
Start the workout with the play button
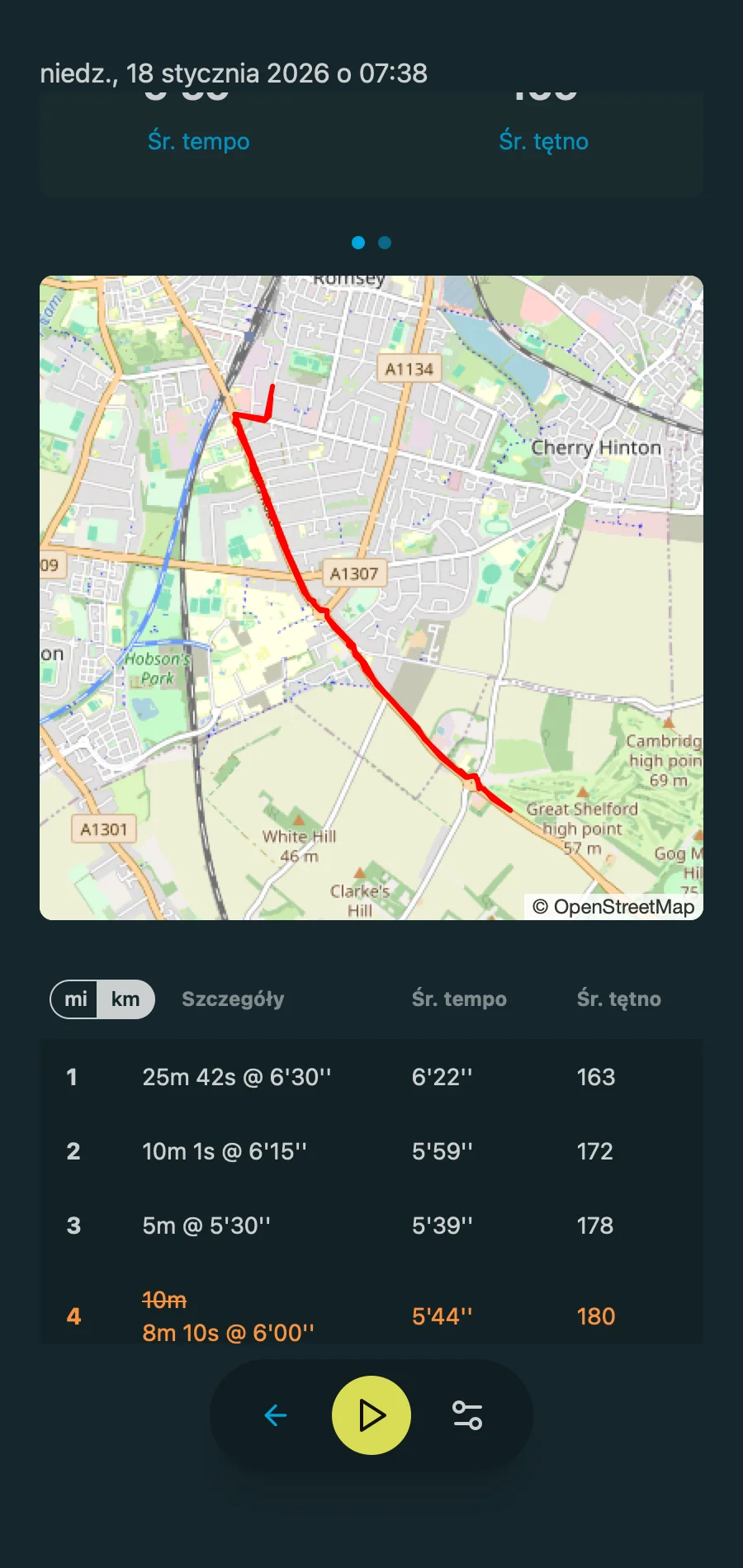pyautogui.click(x=371, y=1415)
